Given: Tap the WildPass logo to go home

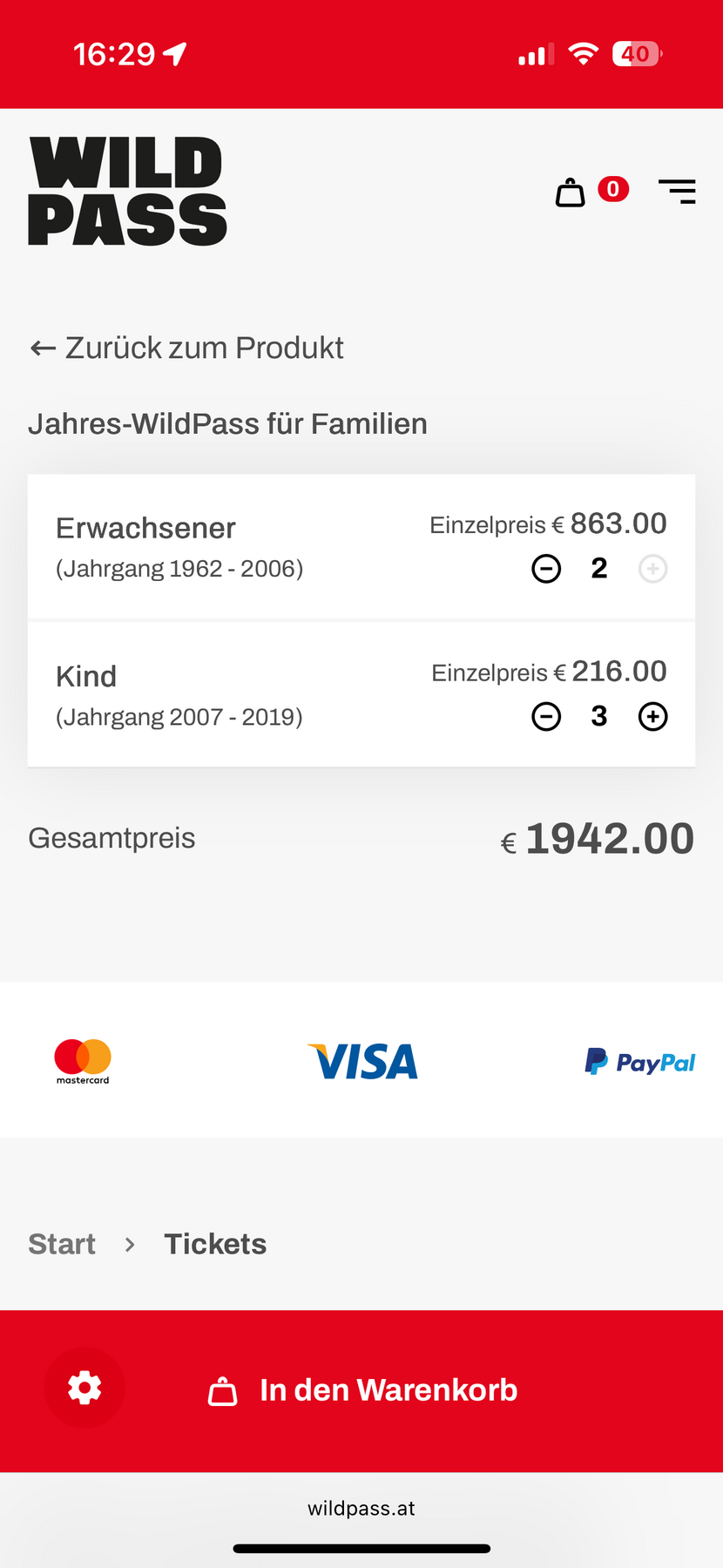Looking at the screenshot, I should click(x=127, y=192).
